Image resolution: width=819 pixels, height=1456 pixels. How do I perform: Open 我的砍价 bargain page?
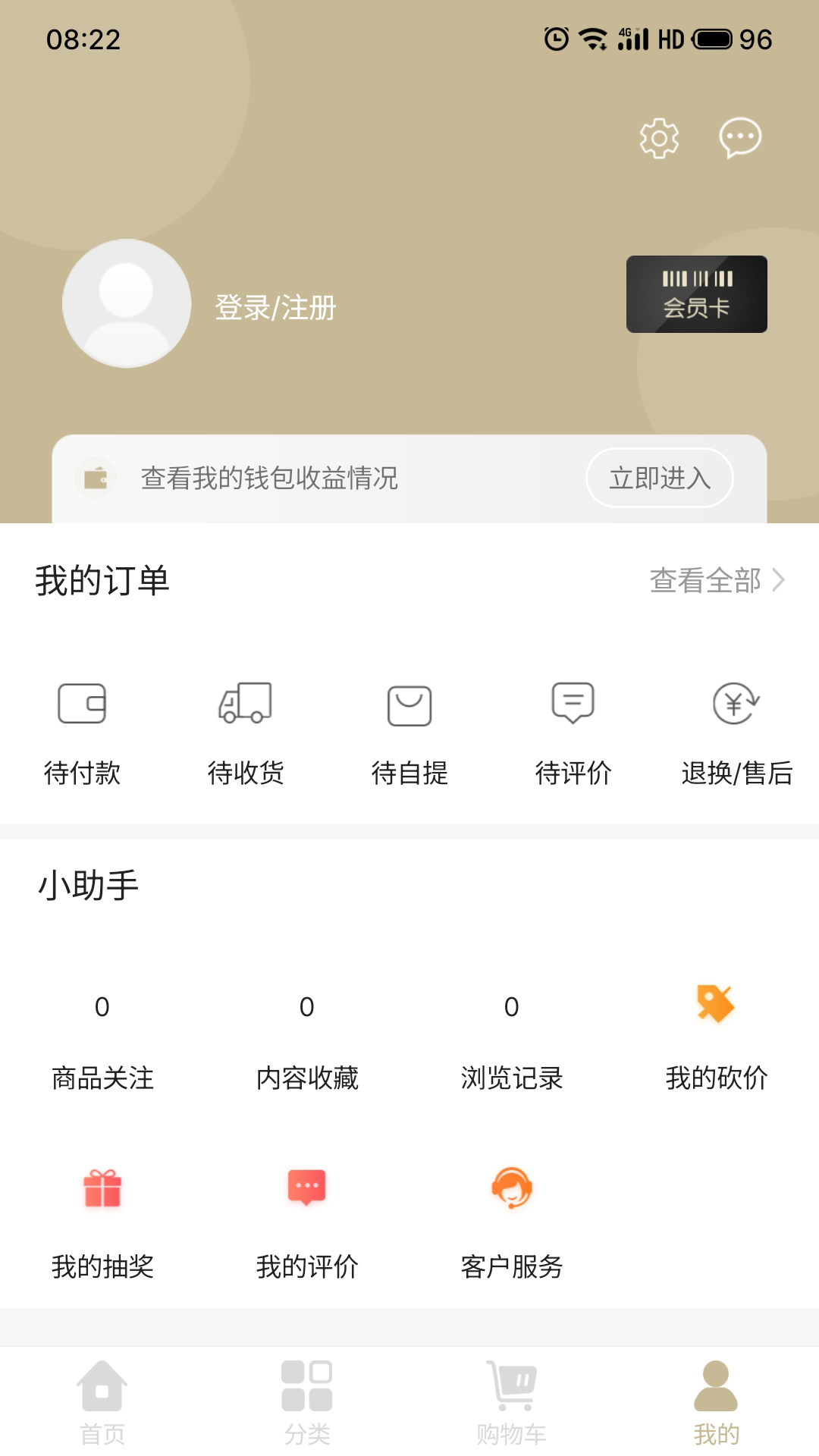pos(717,1039)
